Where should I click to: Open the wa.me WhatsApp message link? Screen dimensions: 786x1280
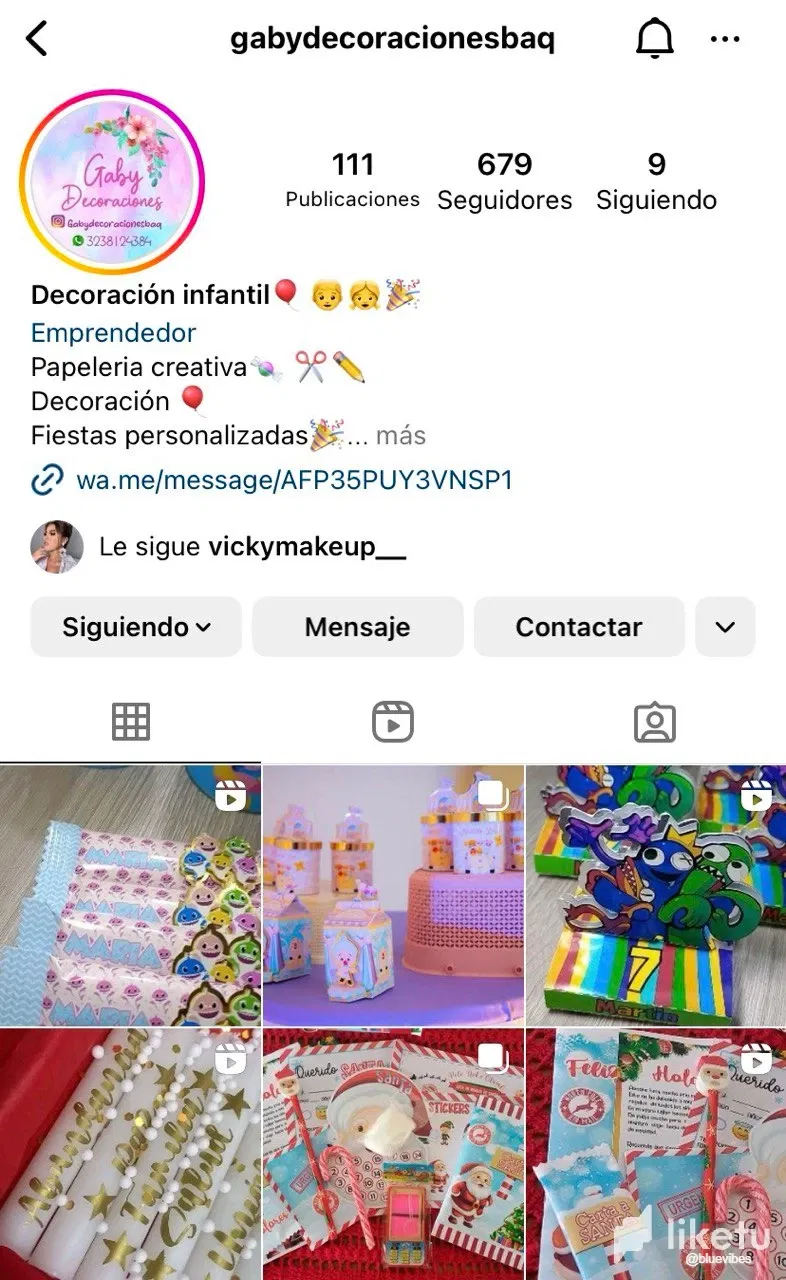[x=294, y=480]
